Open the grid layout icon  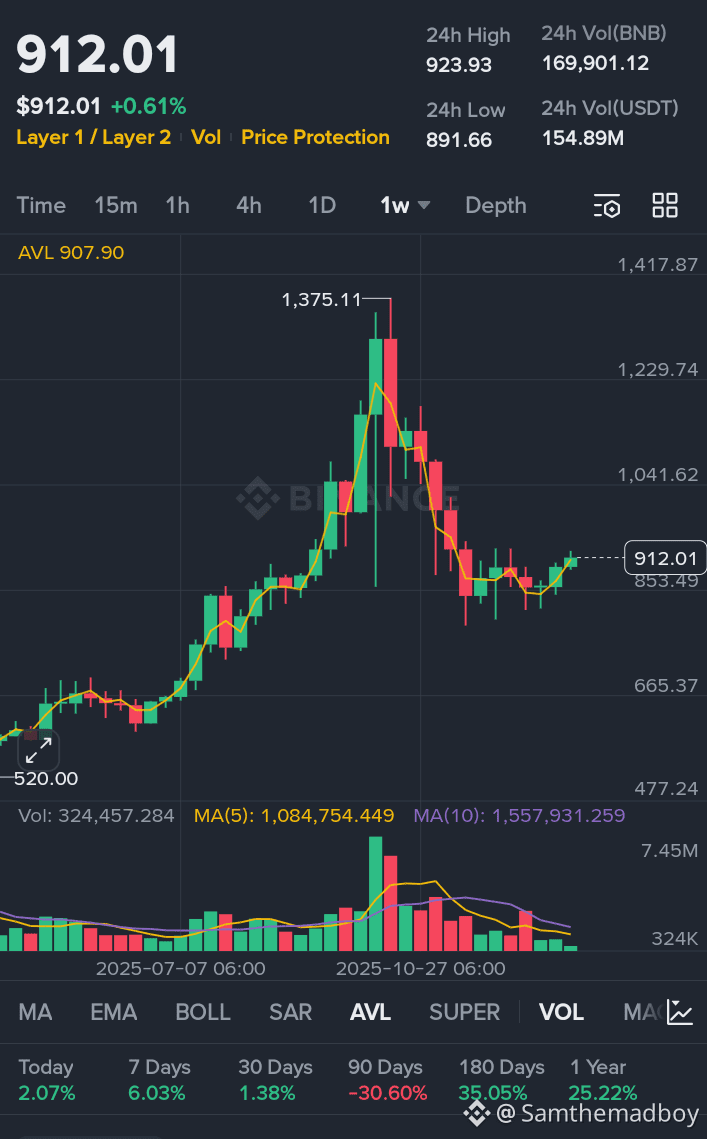pos(665,205)
